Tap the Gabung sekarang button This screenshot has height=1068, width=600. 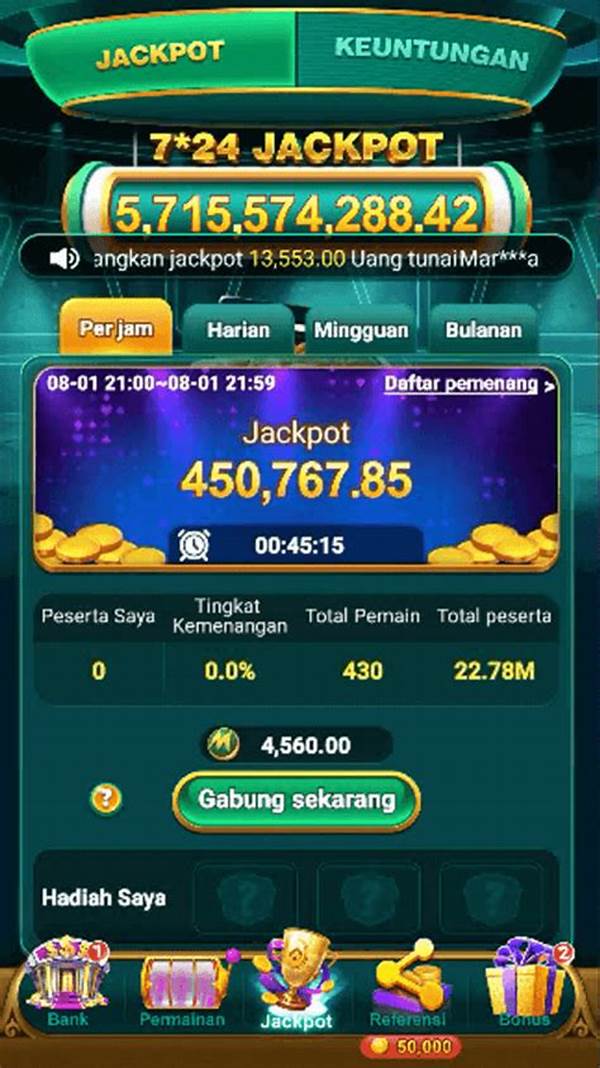click(296, 799)
